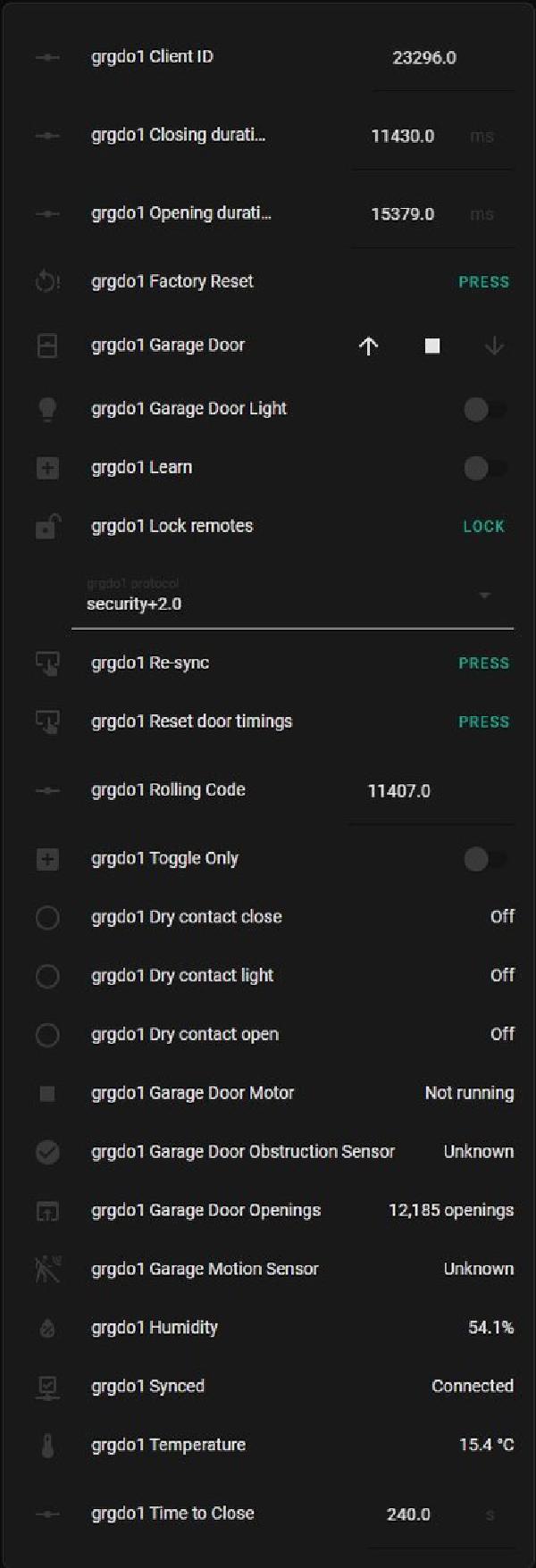Tap PRESS for Reset door timings
This screenshot has width=536, height=1568.
(483, 722)
